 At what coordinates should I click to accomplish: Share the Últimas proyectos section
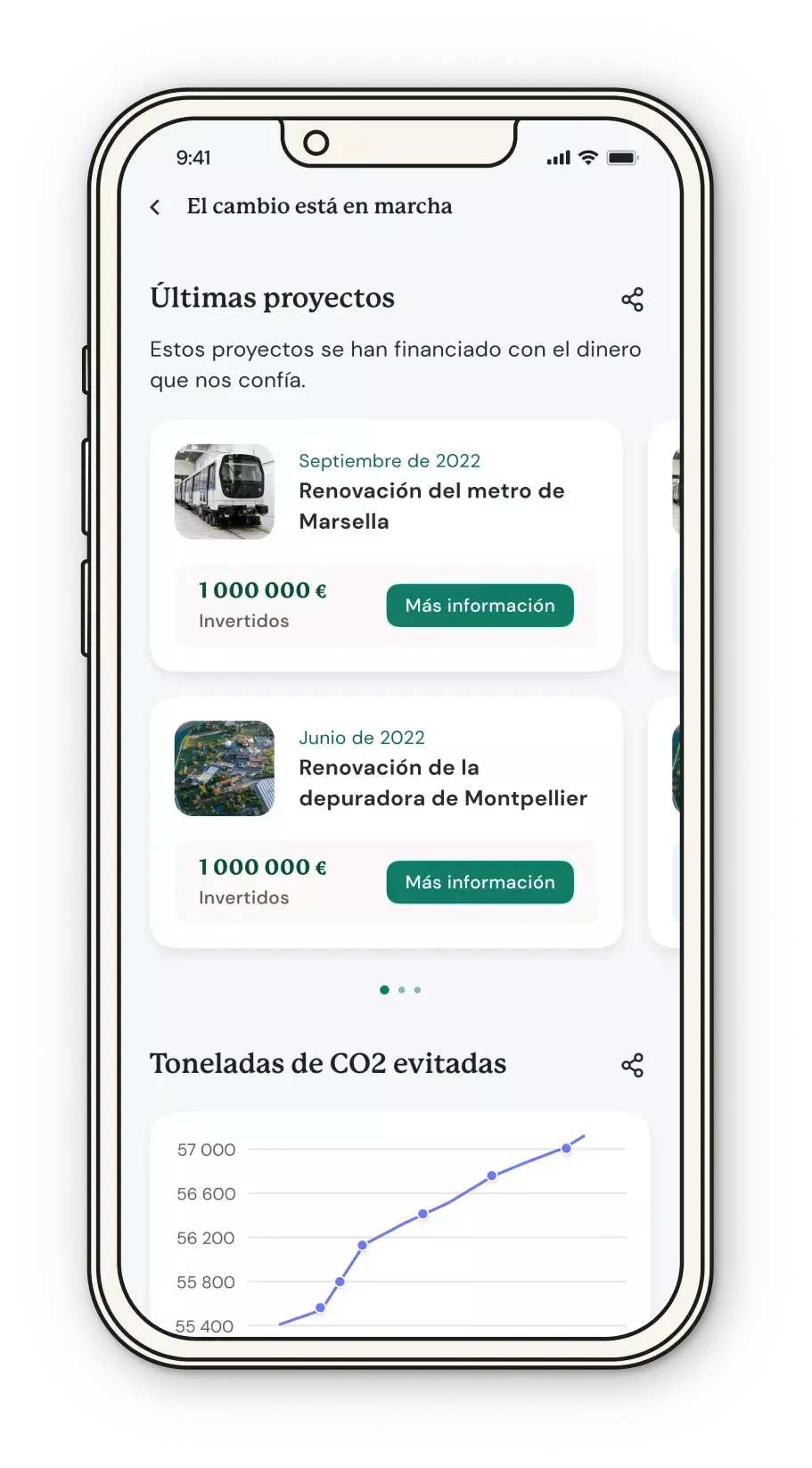click(x=632, y=300)
